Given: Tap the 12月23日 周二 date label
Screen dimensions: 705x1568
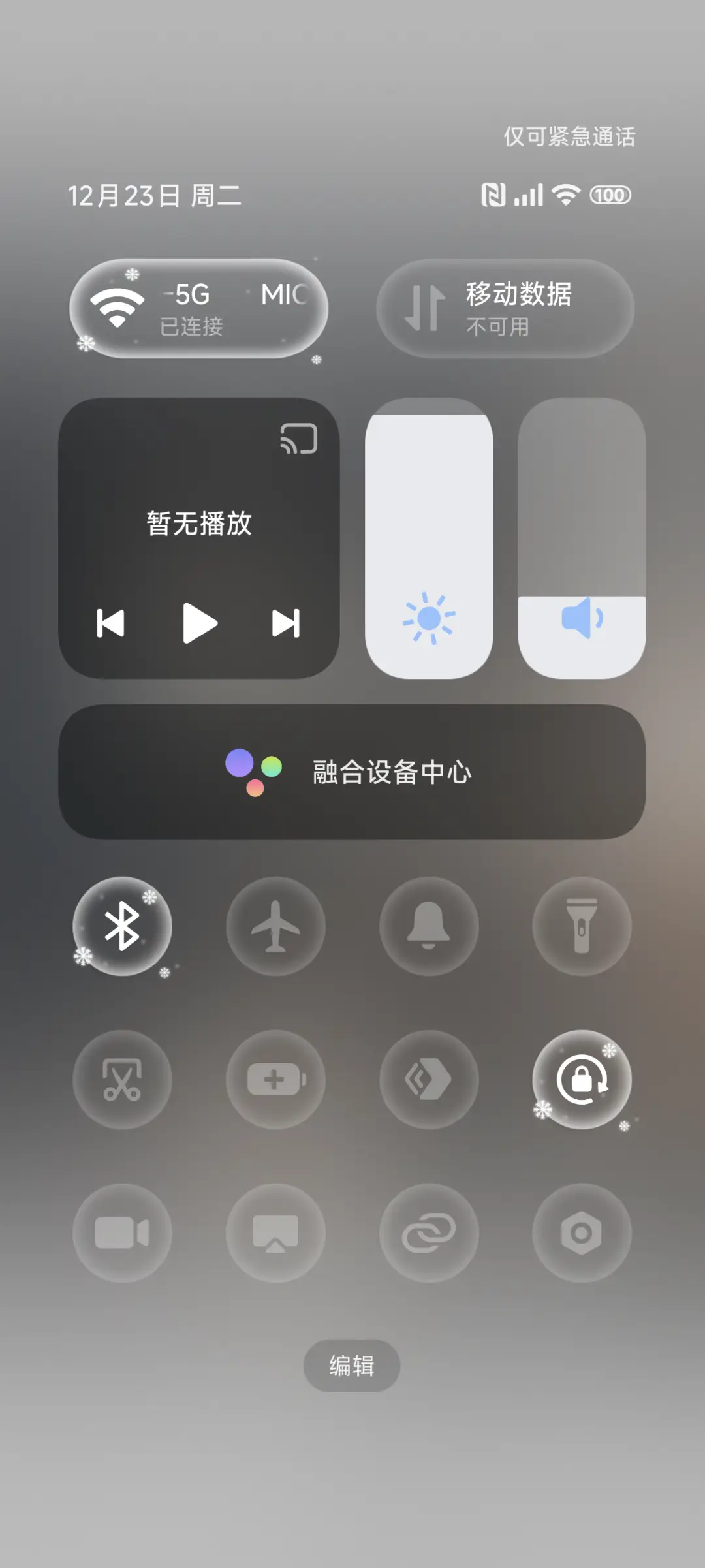Looking at the screenshot, I should pos(155,196).
